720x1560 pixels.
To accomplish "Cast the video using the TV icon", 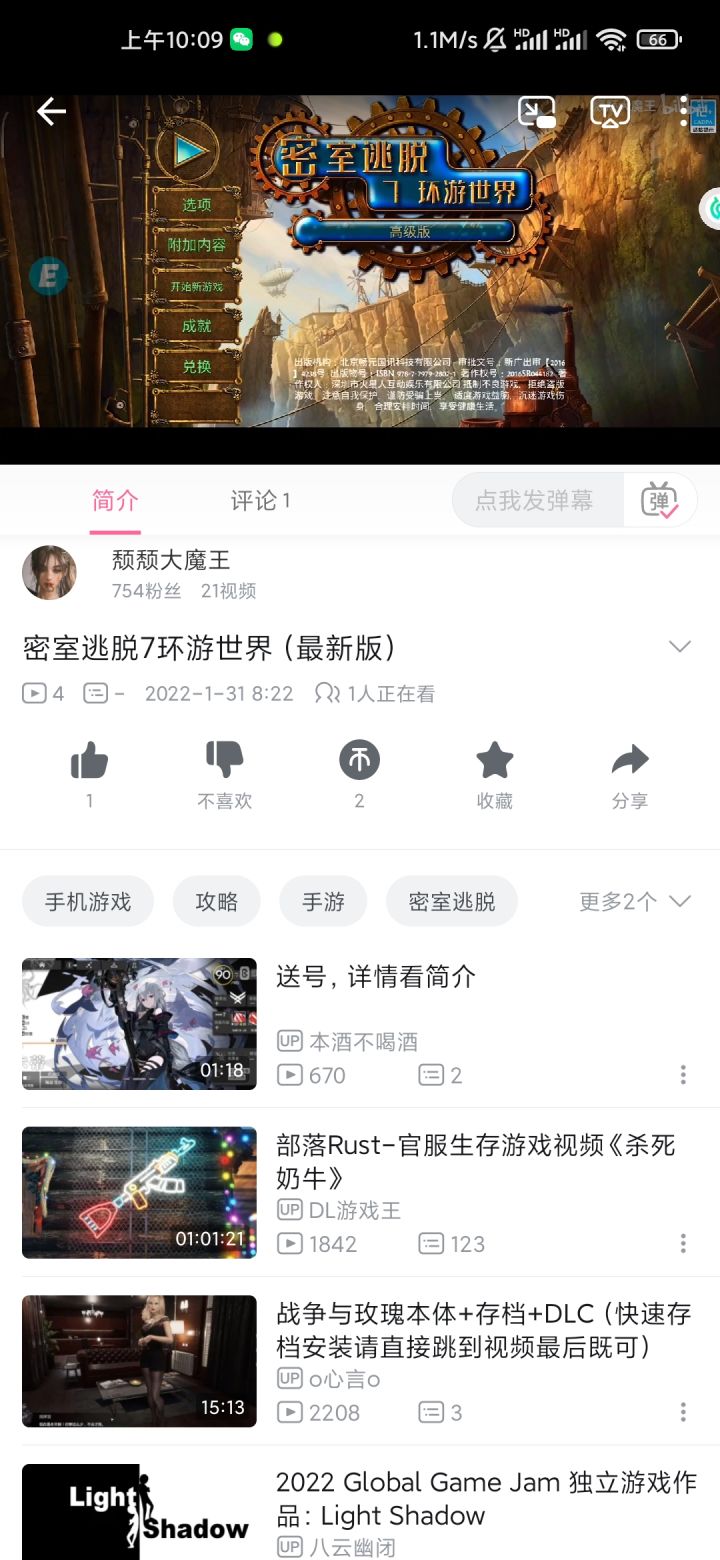I will tap(610, 113).
